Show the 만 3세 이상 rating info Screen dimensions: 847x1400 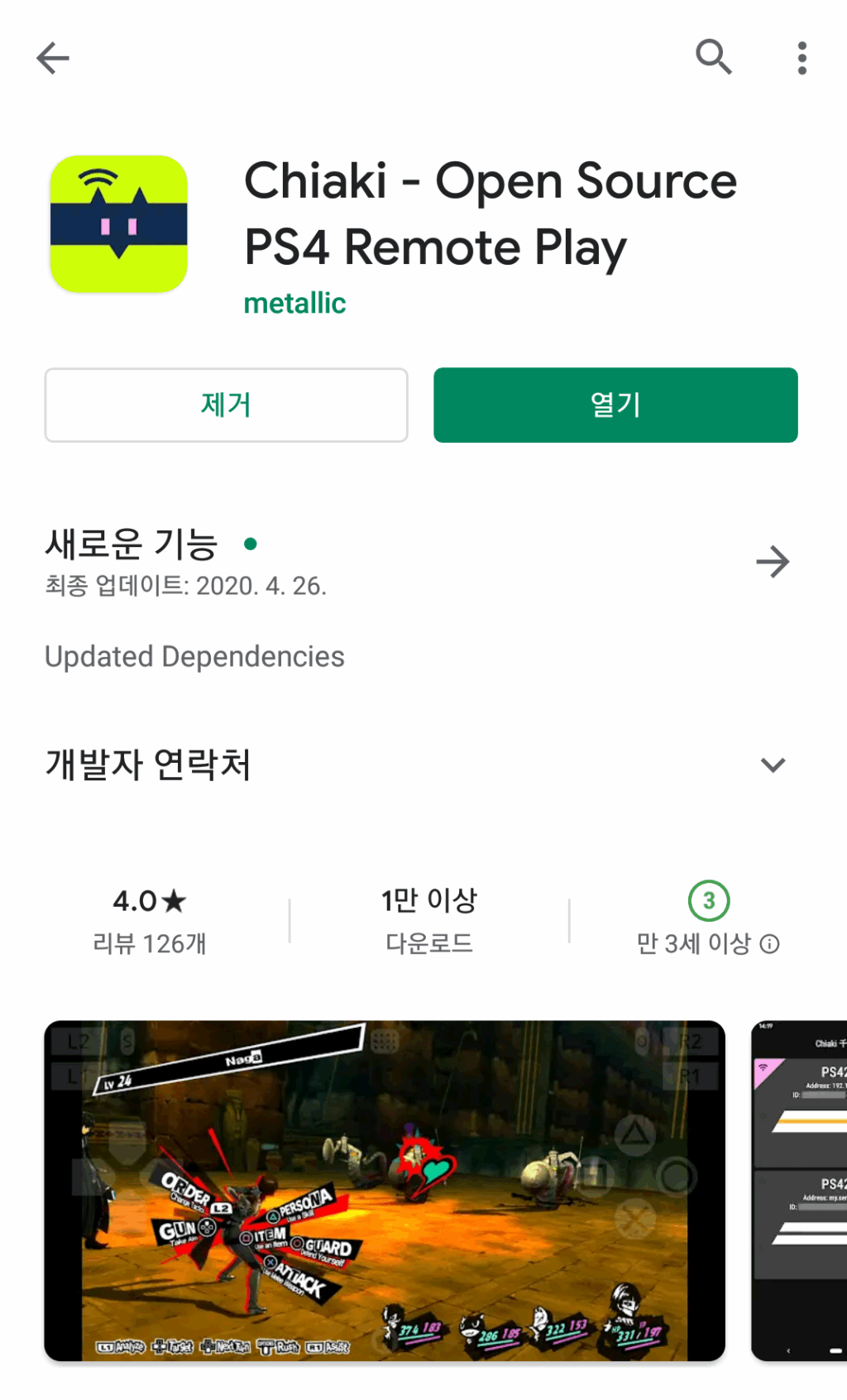click(x=769, y=944)
